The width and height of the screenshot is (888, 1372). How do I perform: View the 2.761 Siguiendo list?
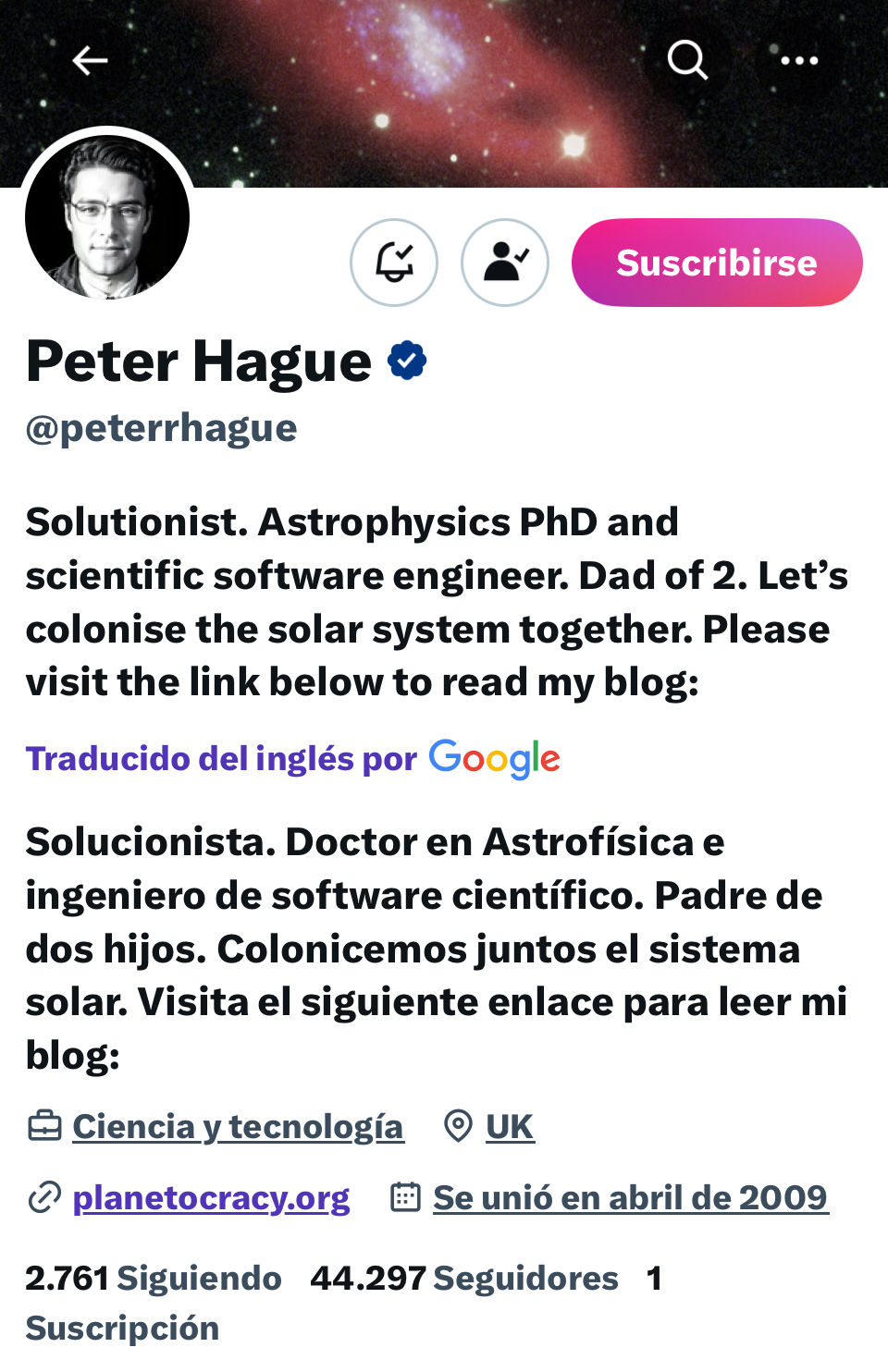tap(154, 1278)
